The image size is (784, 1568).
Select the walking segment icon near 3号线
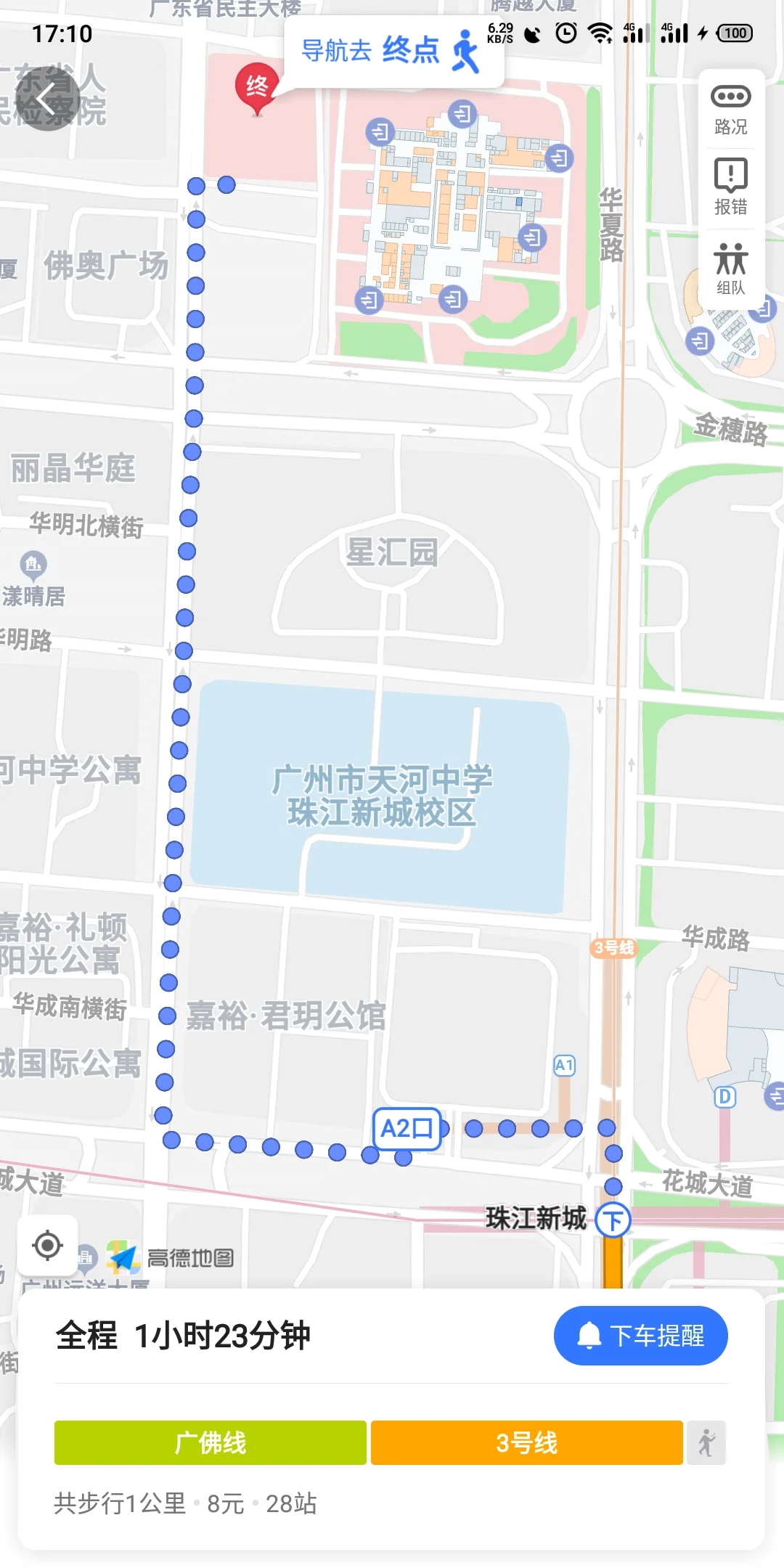click(x=709, y=1442)
